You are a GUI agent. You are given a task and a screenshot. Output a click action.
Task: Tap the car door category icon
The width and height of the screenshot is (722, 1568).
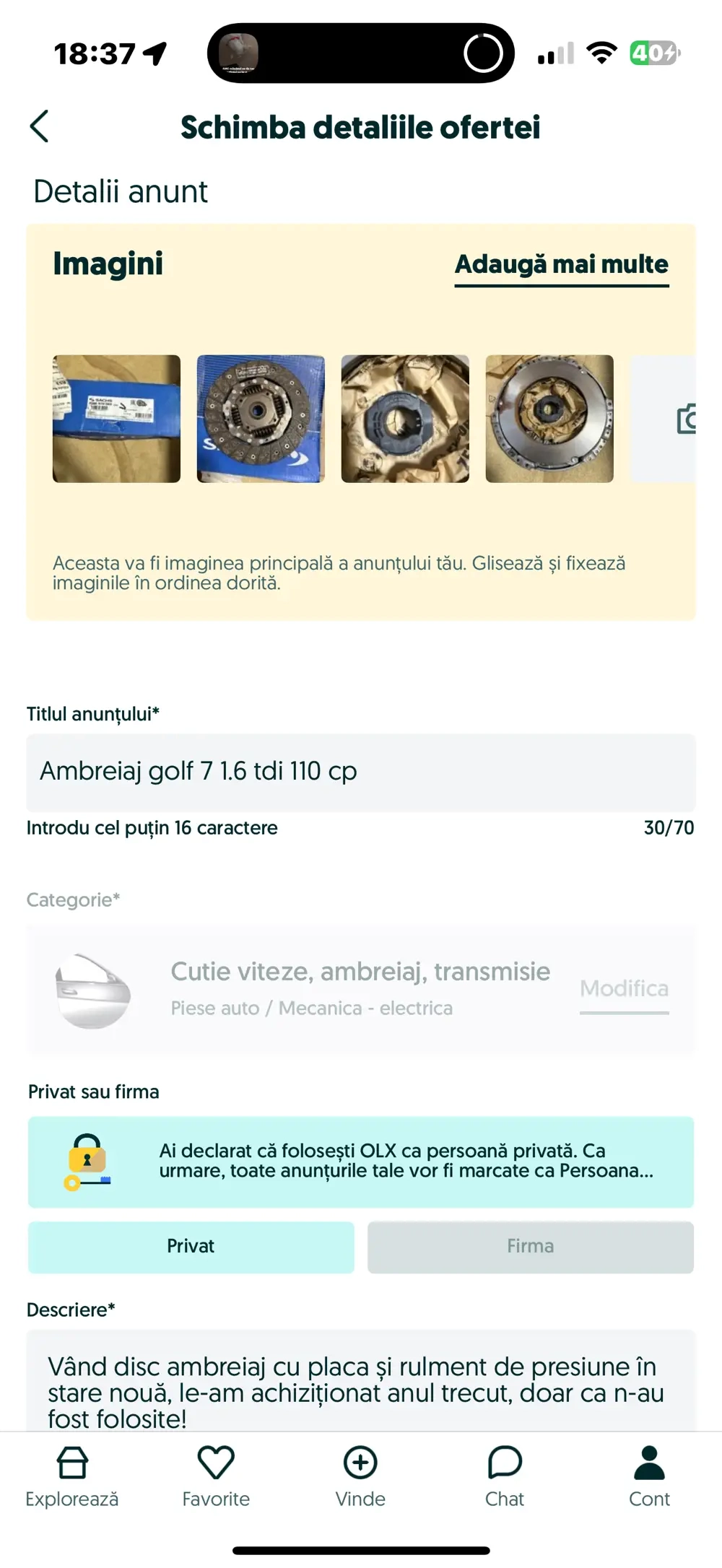click(x=92, y=989)
